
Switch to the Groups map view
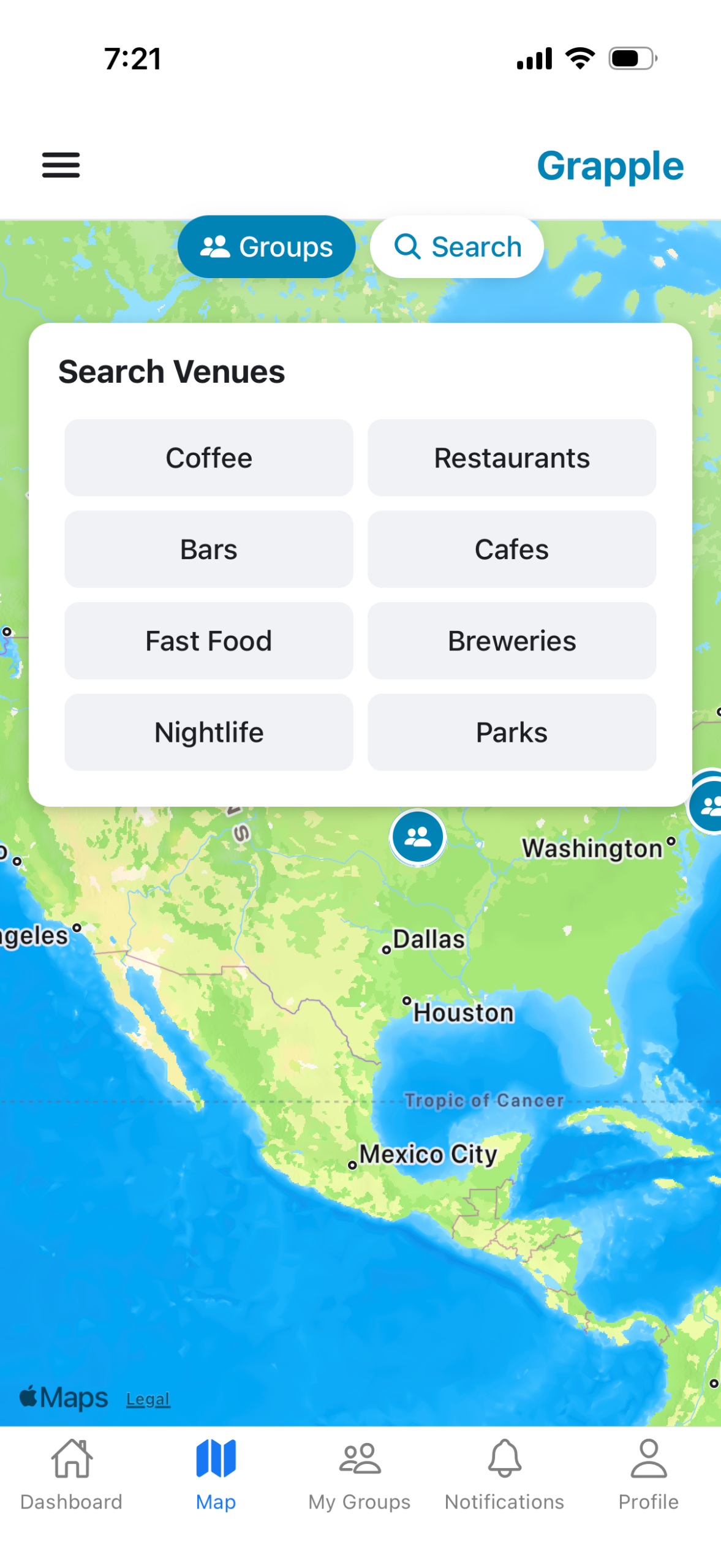[266, 247]
